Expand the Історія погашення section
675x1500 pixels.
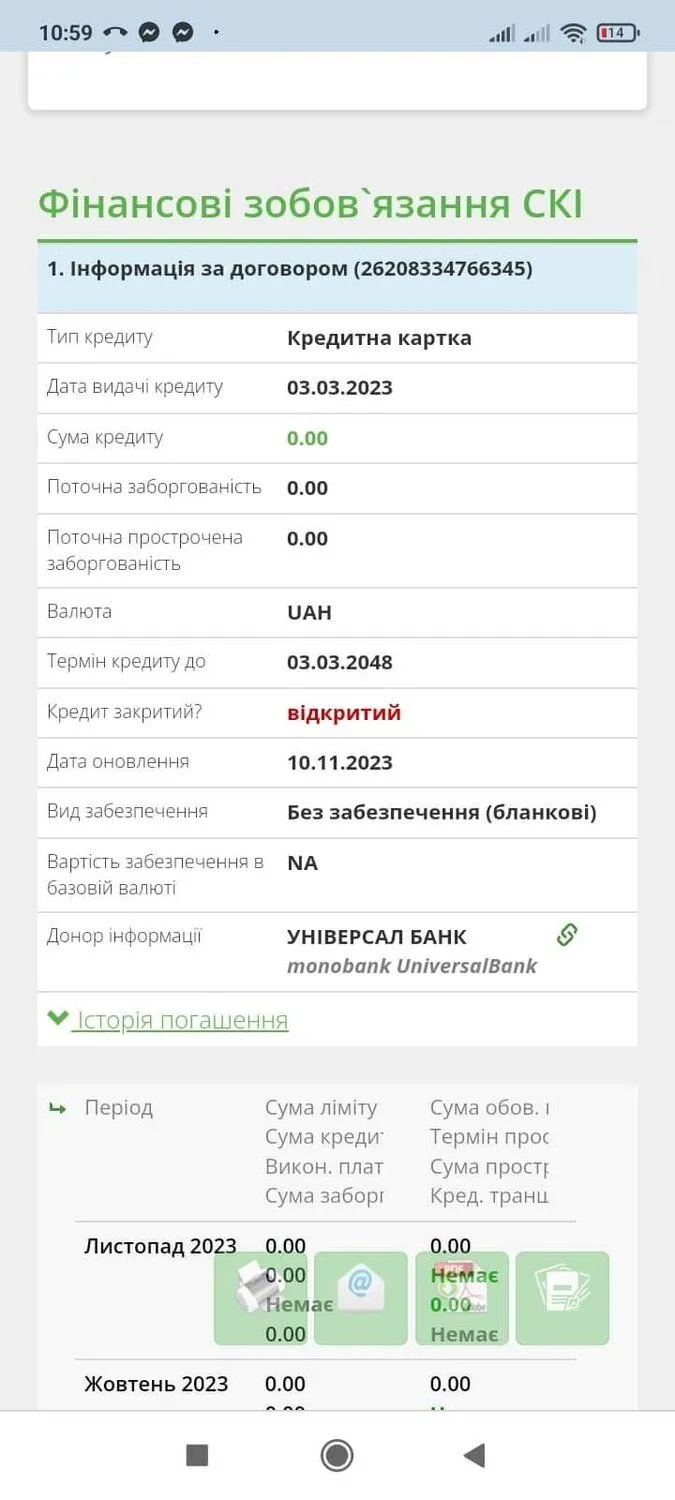click(x=180, y=1020)
